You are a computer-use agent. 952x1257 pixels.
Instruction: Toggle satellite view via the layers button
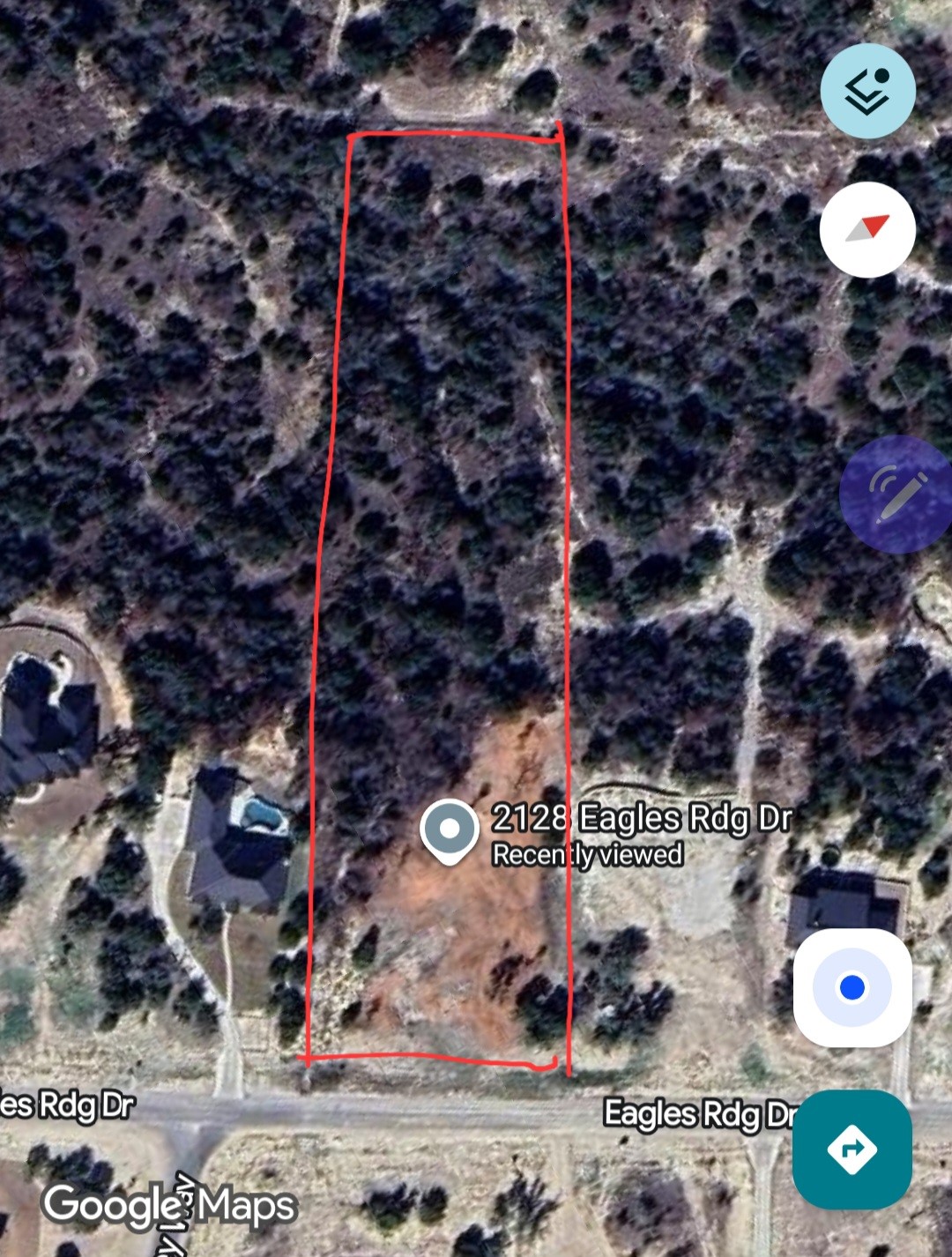pos(868,88)
